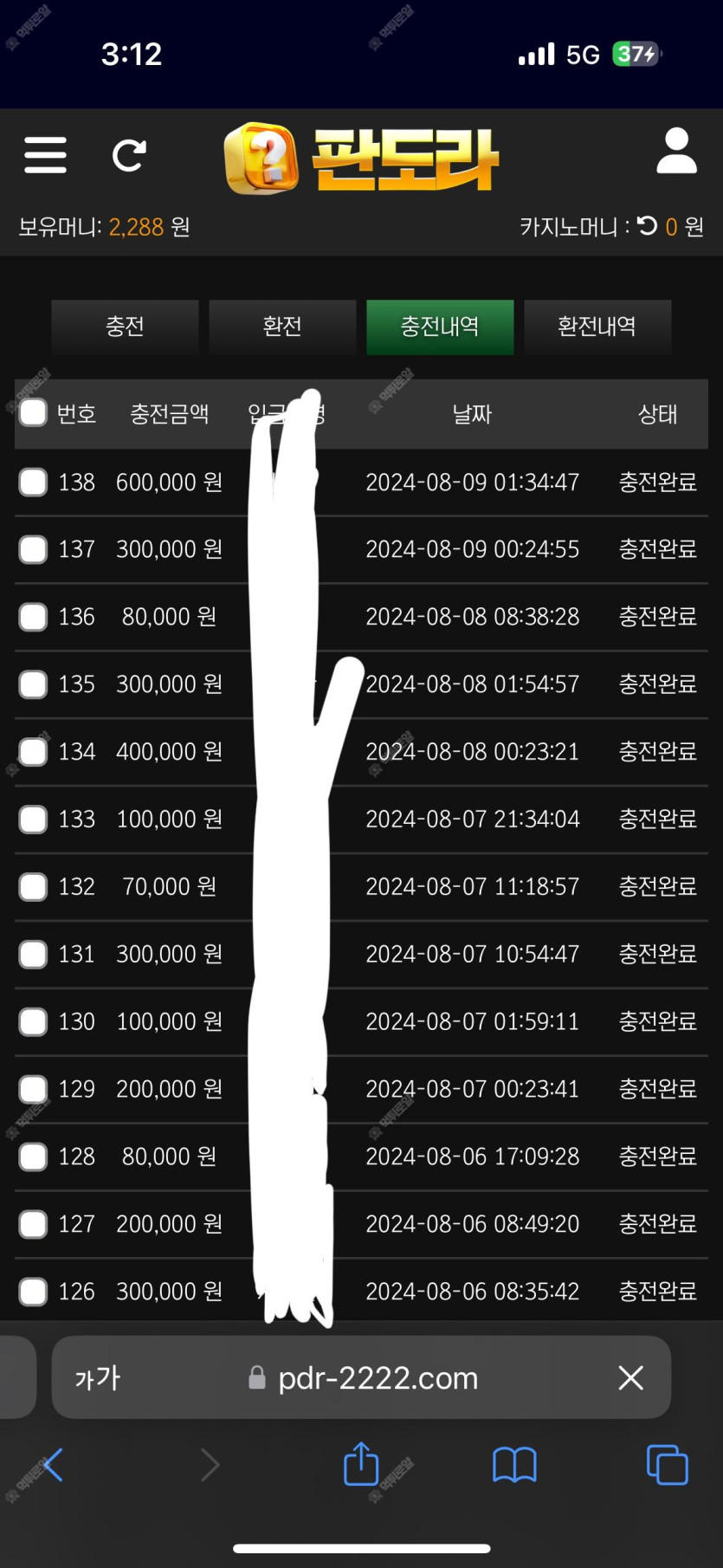Stop loading with the X in address bar
Screen dimensions: 723x1568
pyautogui.click(x=631, y=1377)
